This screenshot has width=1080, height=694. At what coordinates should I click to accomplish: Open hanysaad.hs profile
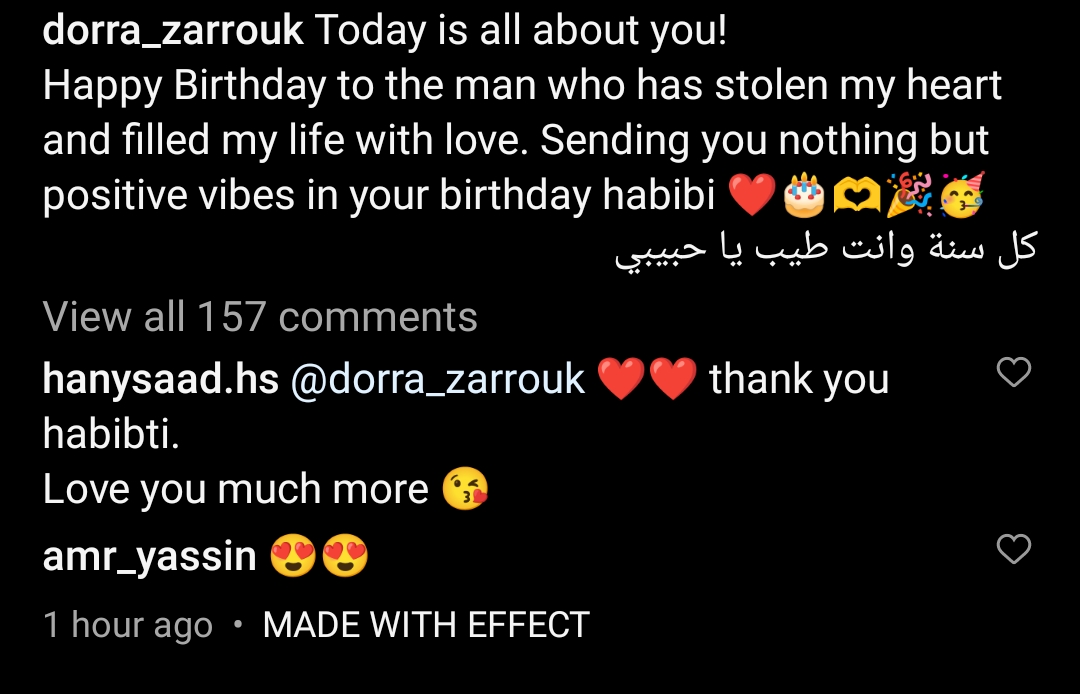pos(160,380)
